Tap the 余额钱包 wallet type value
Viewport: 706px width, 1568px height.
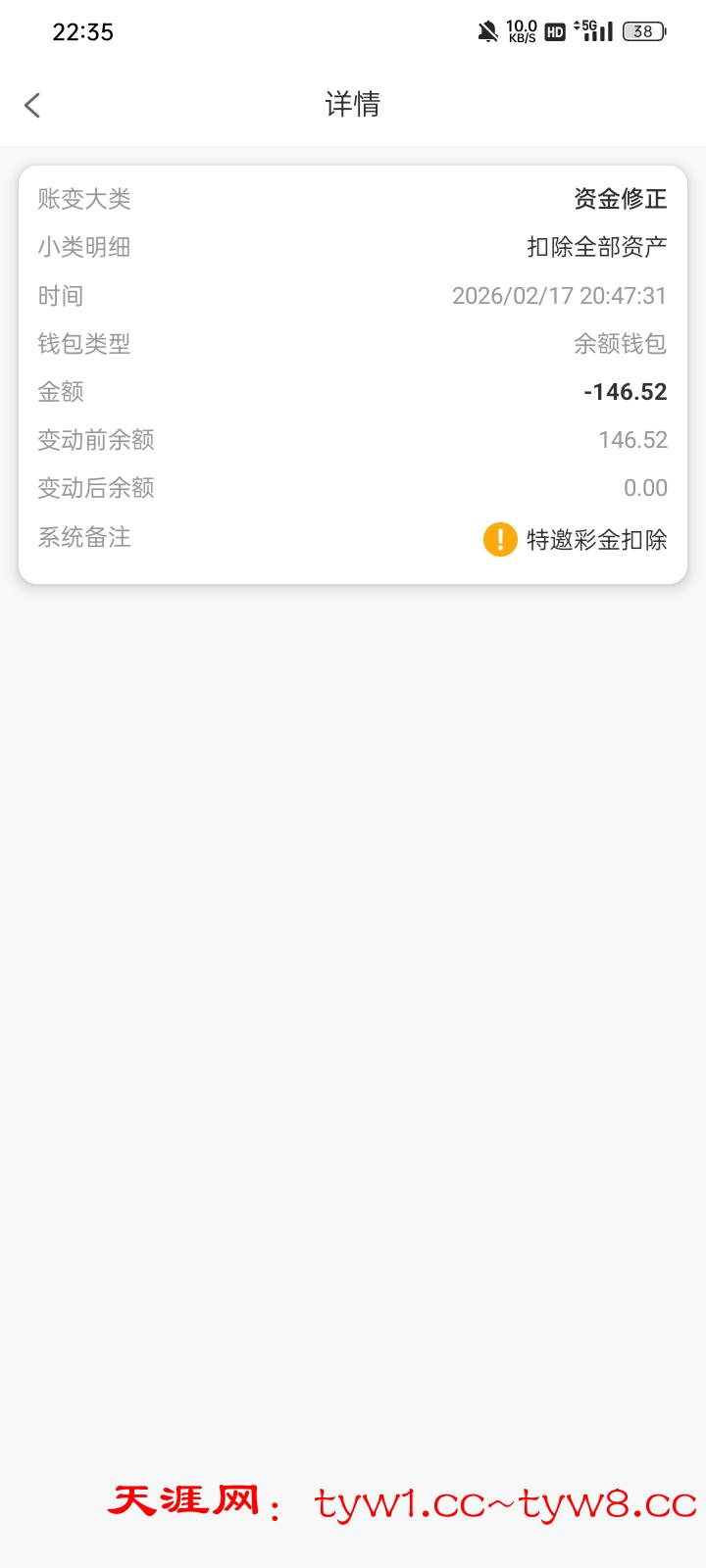(x=620, y=344)
